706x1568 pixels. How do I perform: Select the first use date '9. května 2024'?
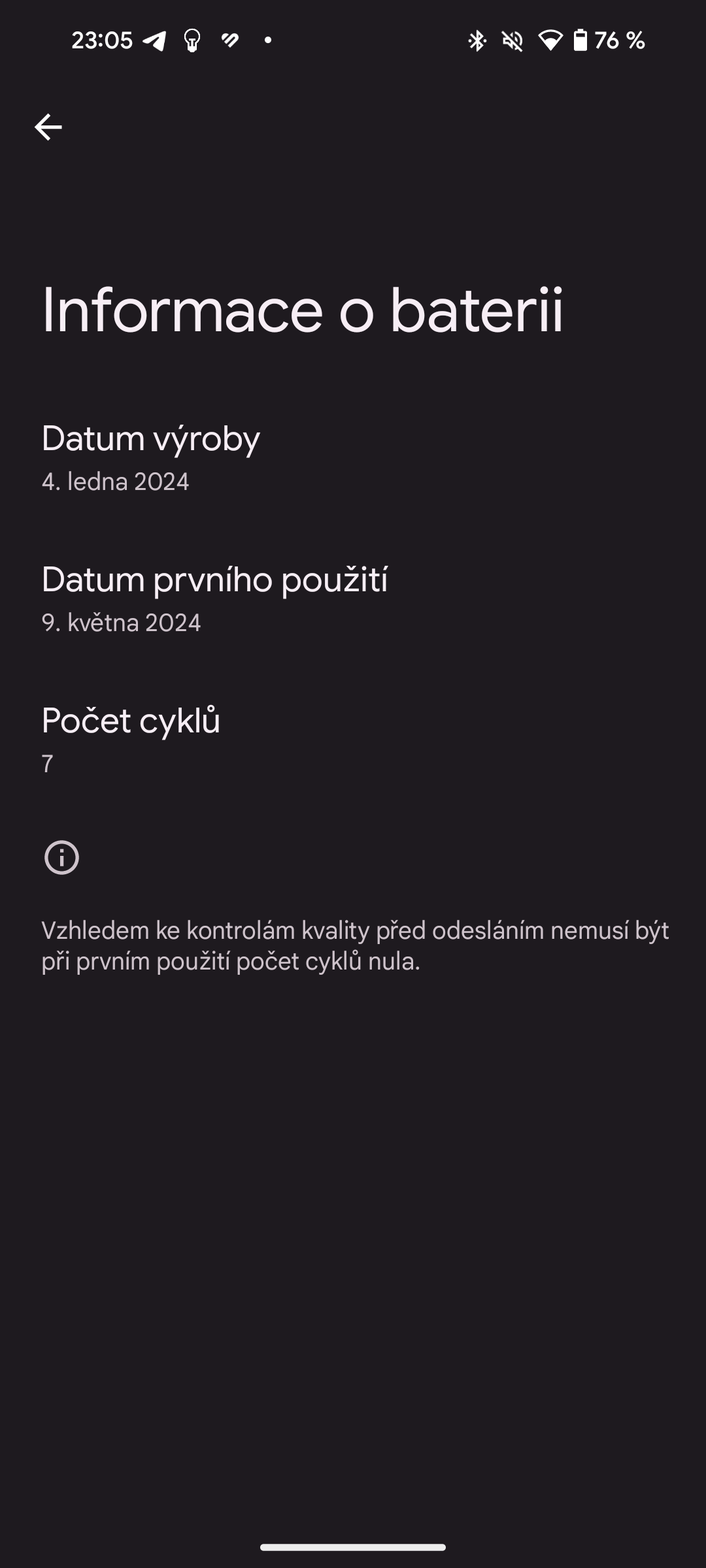(x=122, y=623)
